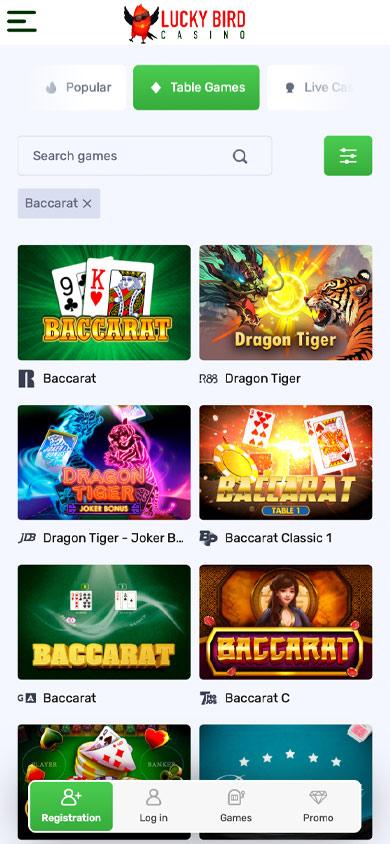Tap the Search games field
The image size is (390, 844).
click(145, 156)
